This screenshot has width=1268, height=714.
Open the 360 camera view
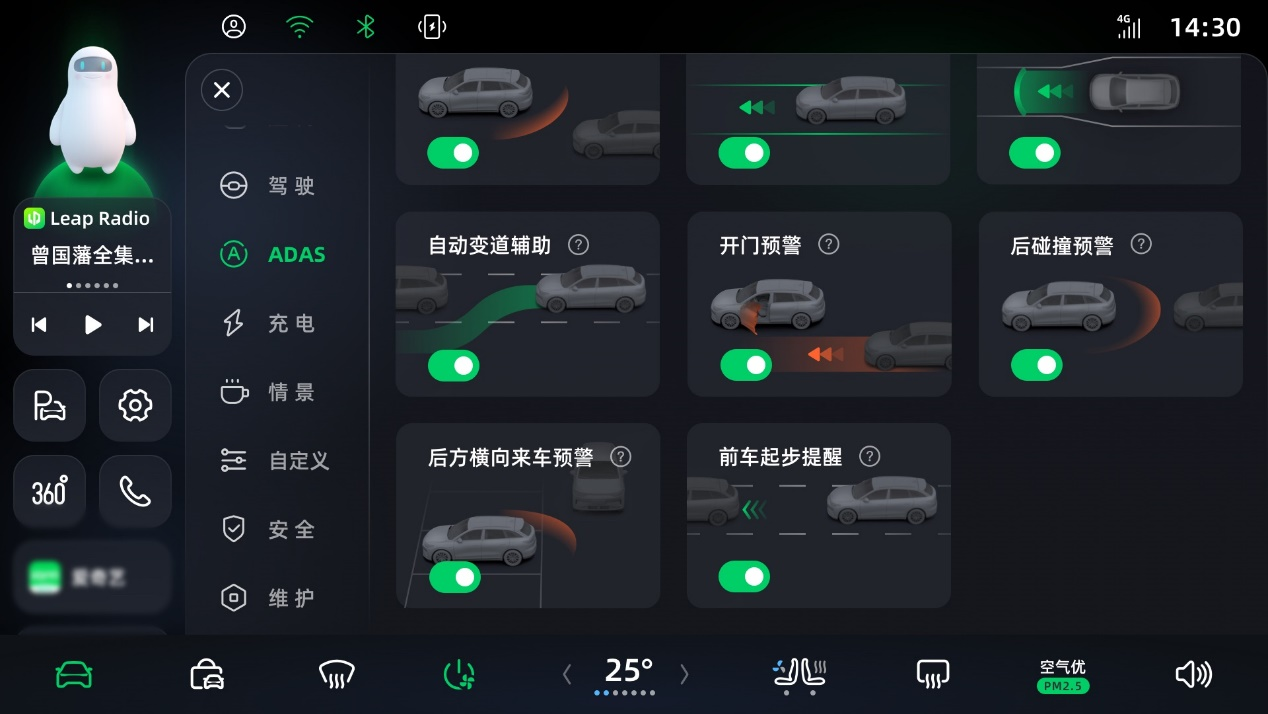(x=49, y=491)
